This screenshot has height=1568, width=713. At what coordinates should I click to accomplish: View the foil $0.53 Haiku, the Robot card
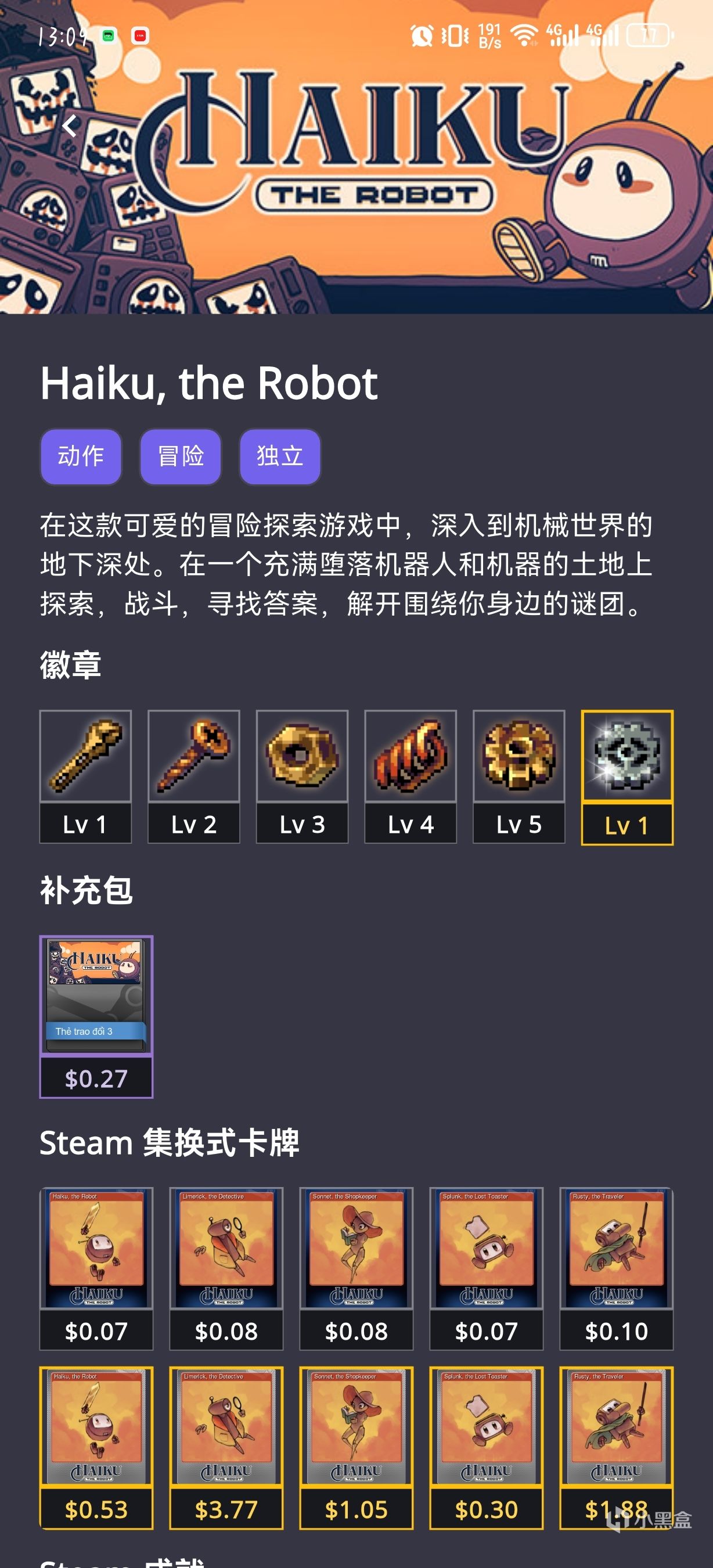[x=96, y=1446]
